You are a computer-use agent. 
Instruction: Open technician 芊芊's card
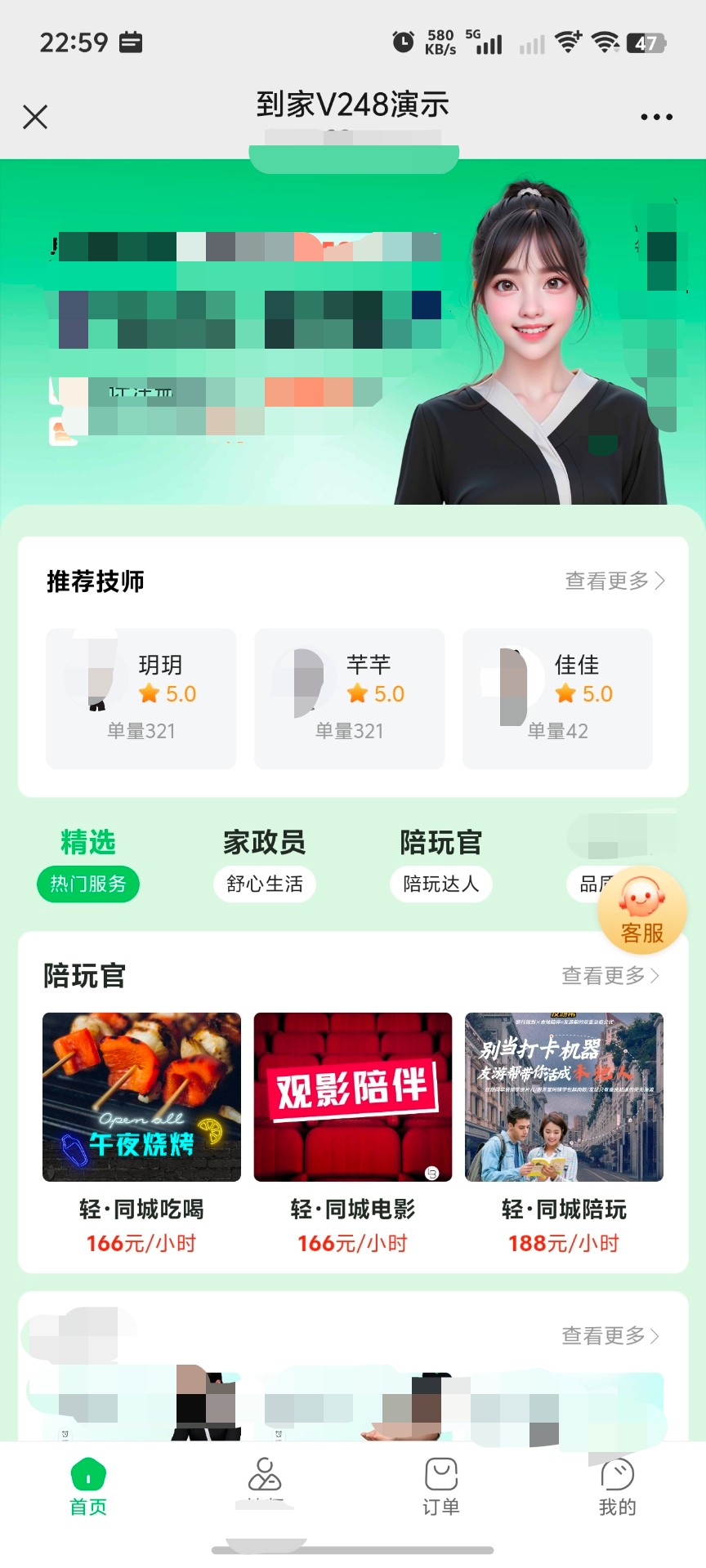click(x=349, y=698)
